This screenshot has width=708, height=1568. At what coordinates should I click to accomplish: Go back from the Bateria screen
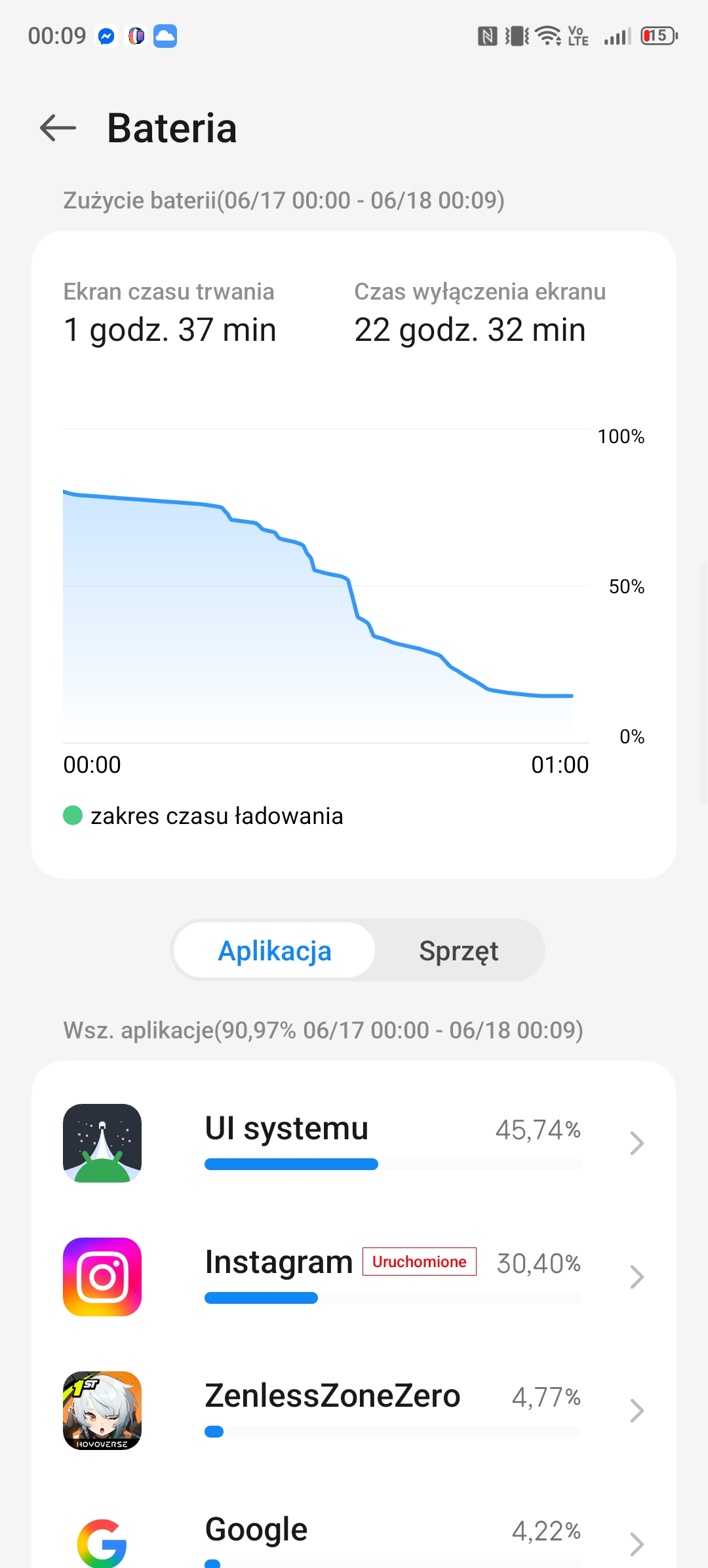tap(58, 128)
